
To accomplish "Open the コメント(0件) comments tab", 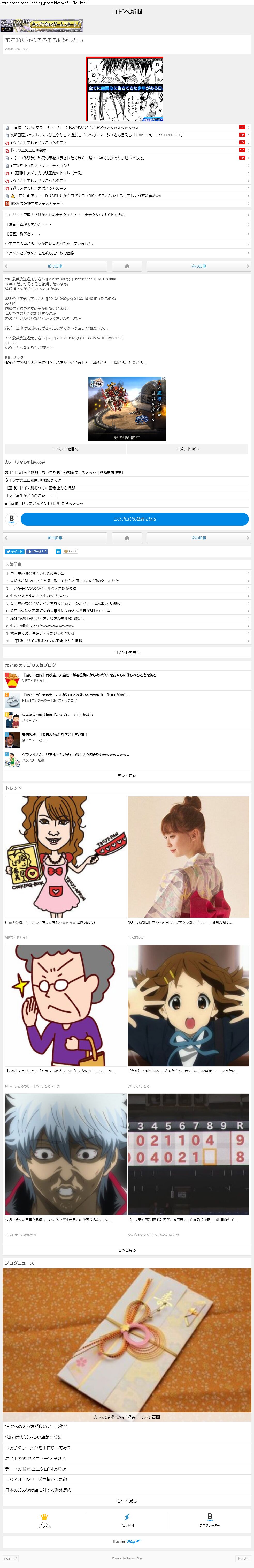I will 187,449.
